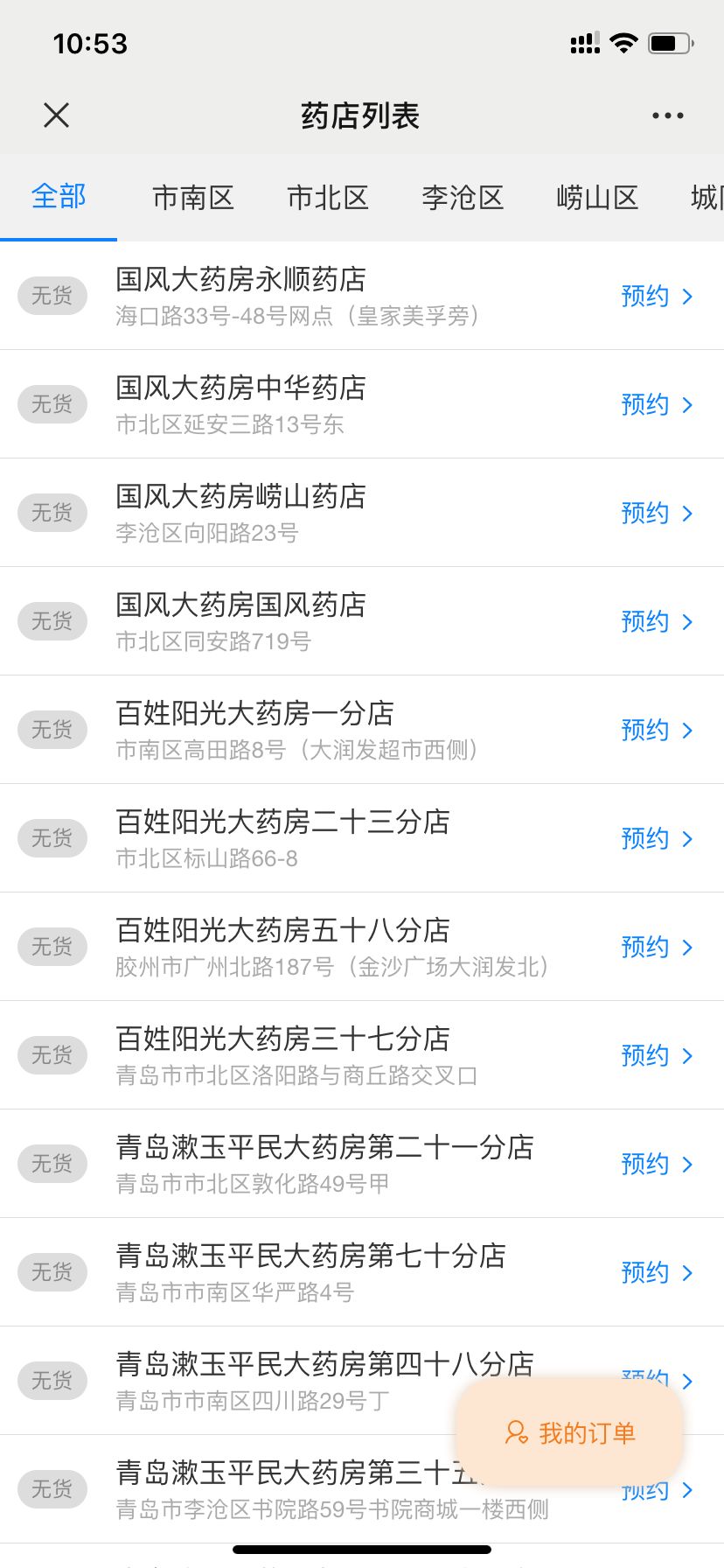Switch to the 市北区 tab
This screenshot has height=1568, width=724.
pos(328,198)
